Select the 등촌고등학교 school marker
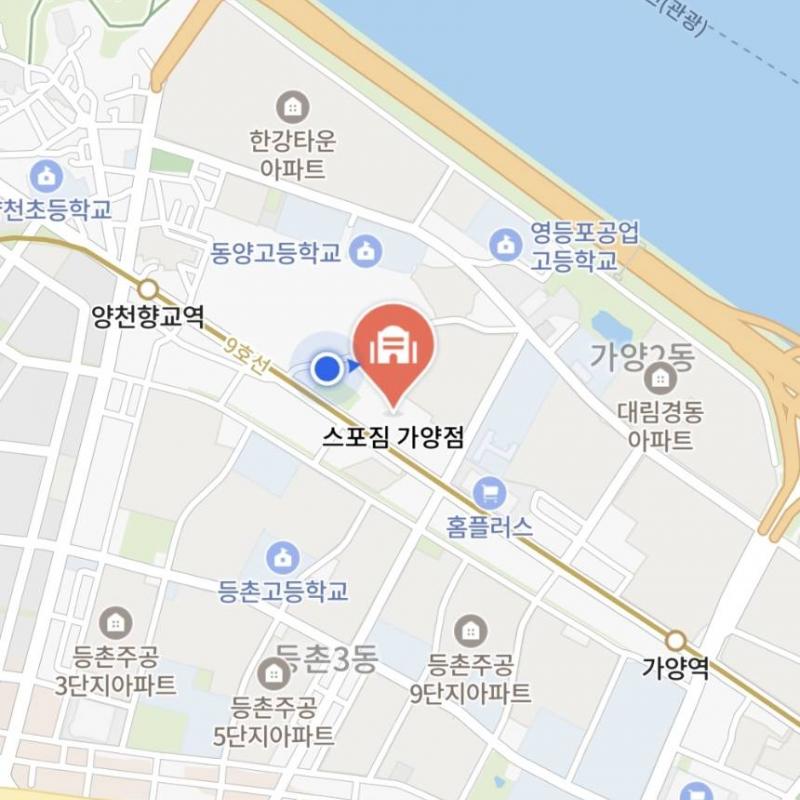800x800 pixels. point(283,556)
